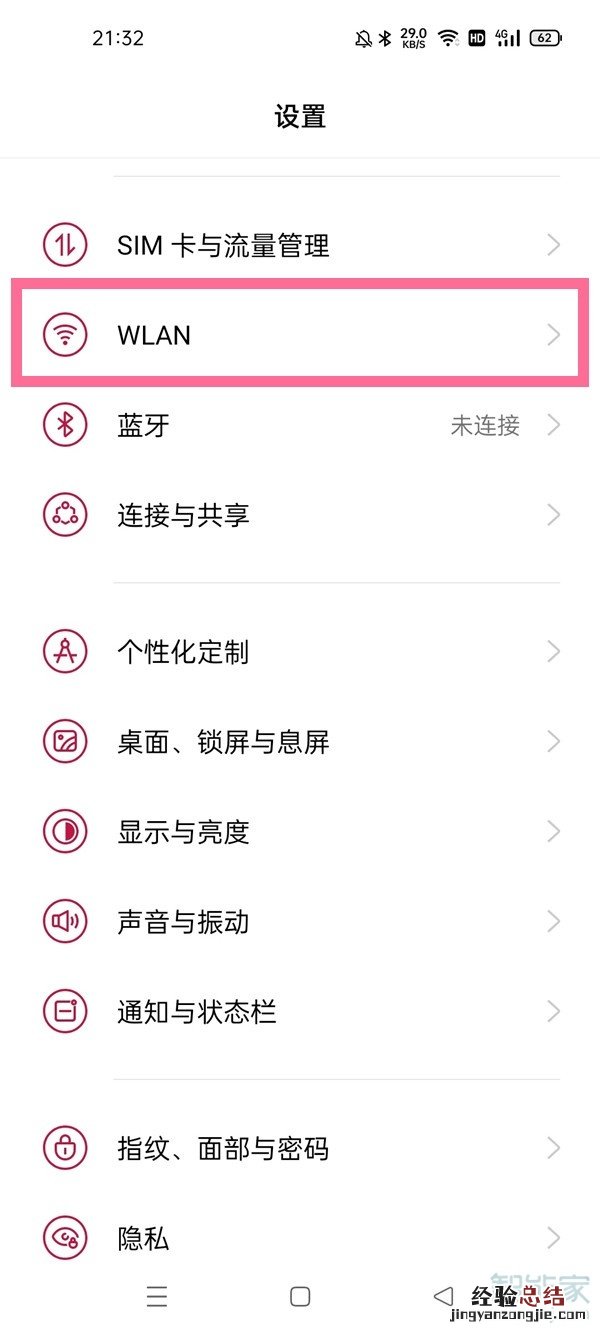Select 桌面、锁屏与息屏 settings
This screenshot has height=1333, width=600.
tap(300, 742)
